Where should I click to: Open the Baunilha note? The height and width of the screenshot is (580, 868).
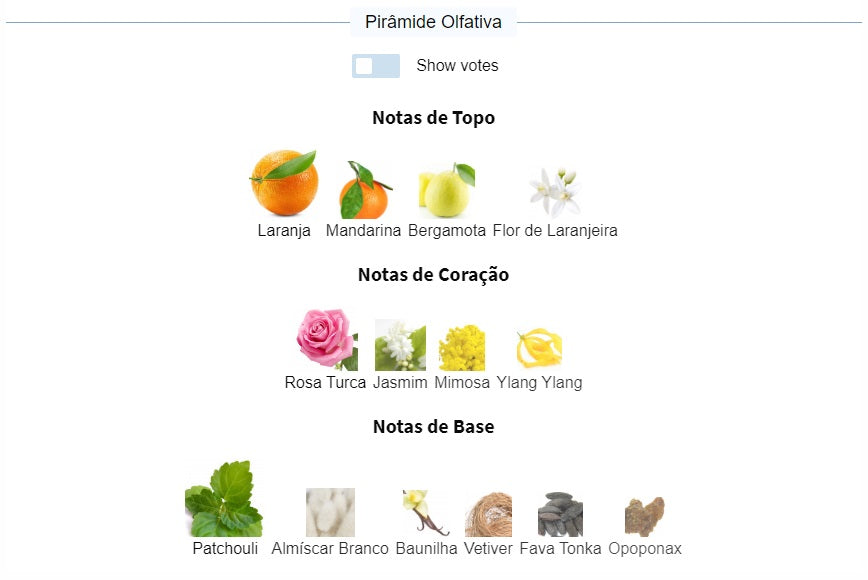[x=426, y=513]
